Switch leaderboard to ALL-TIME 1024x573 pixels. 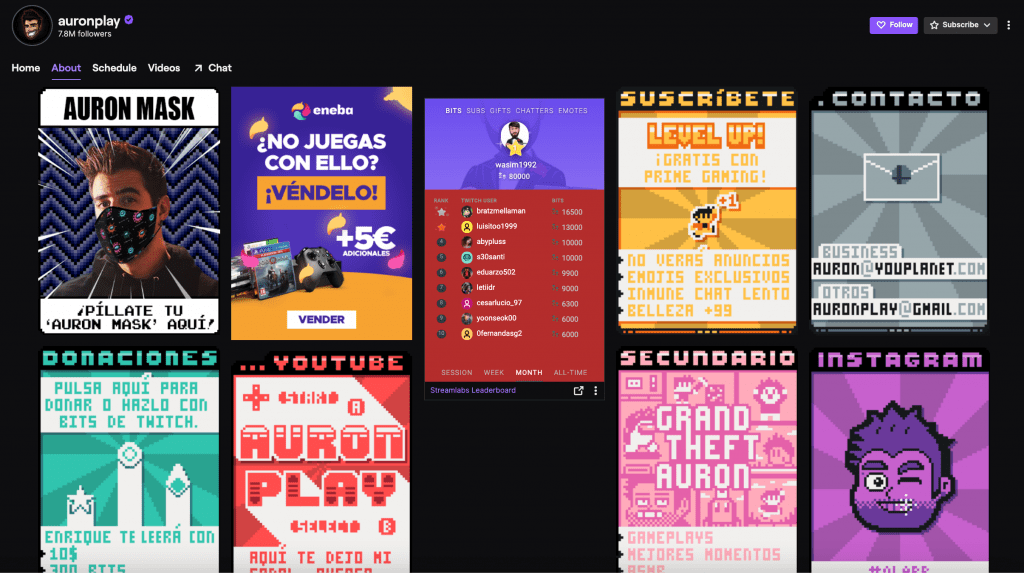coord(570,372)
